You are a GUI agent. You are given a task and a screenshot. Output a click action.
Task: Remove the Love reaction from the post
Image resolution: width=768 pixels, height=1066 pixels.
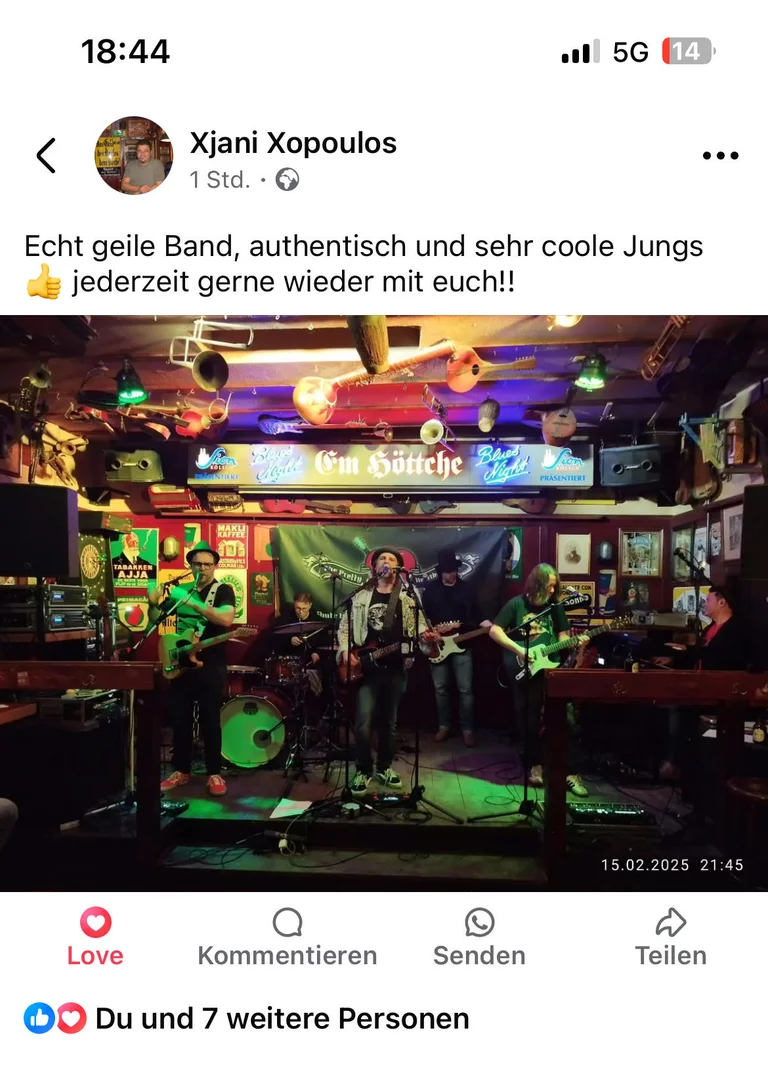coord(95,938)
